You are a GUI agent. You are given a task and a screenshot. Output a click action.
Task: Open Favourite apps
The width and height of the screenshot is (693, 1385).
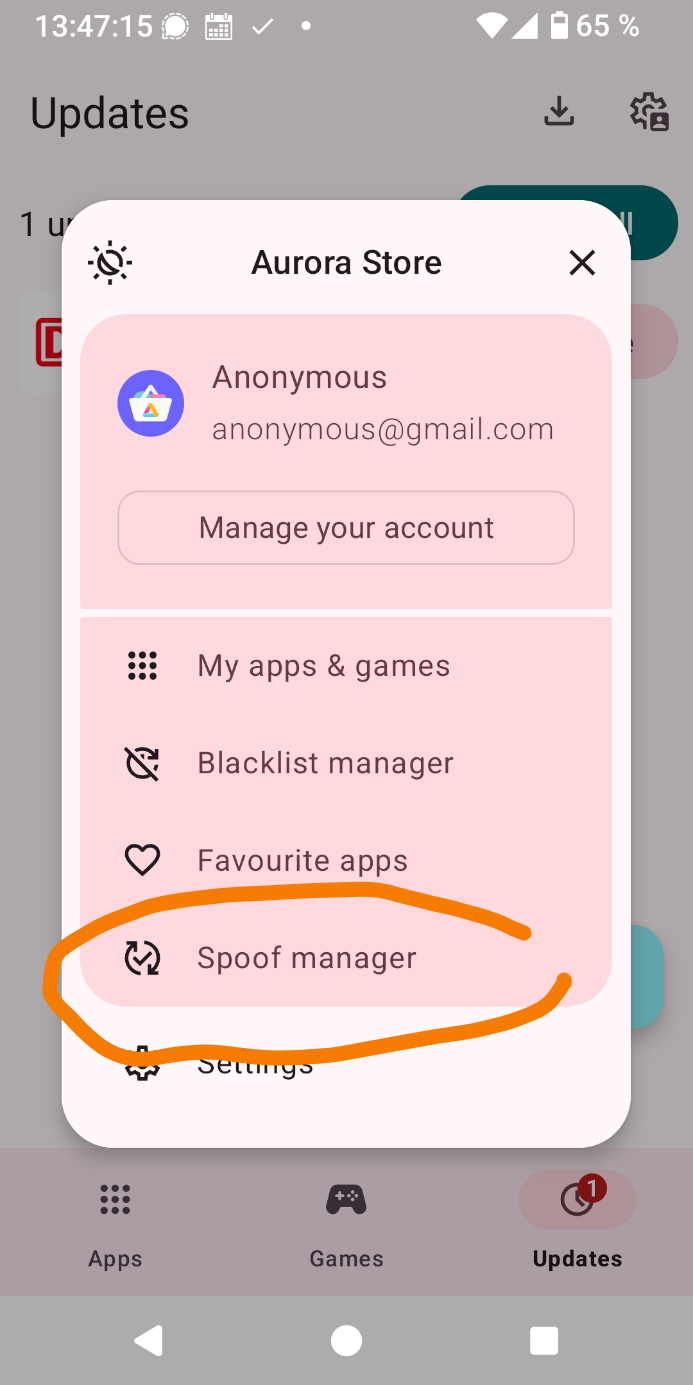[x=302, y=861]
